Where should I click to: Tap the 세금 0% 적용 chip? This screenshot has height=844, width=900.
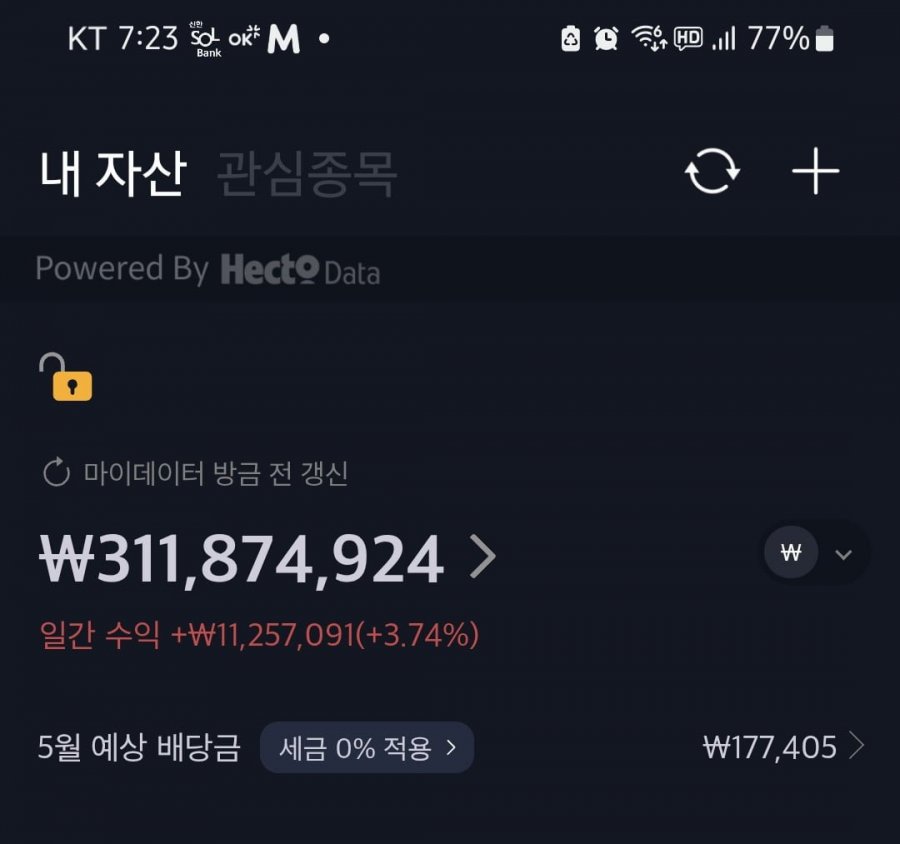click(x=367, y=747)
